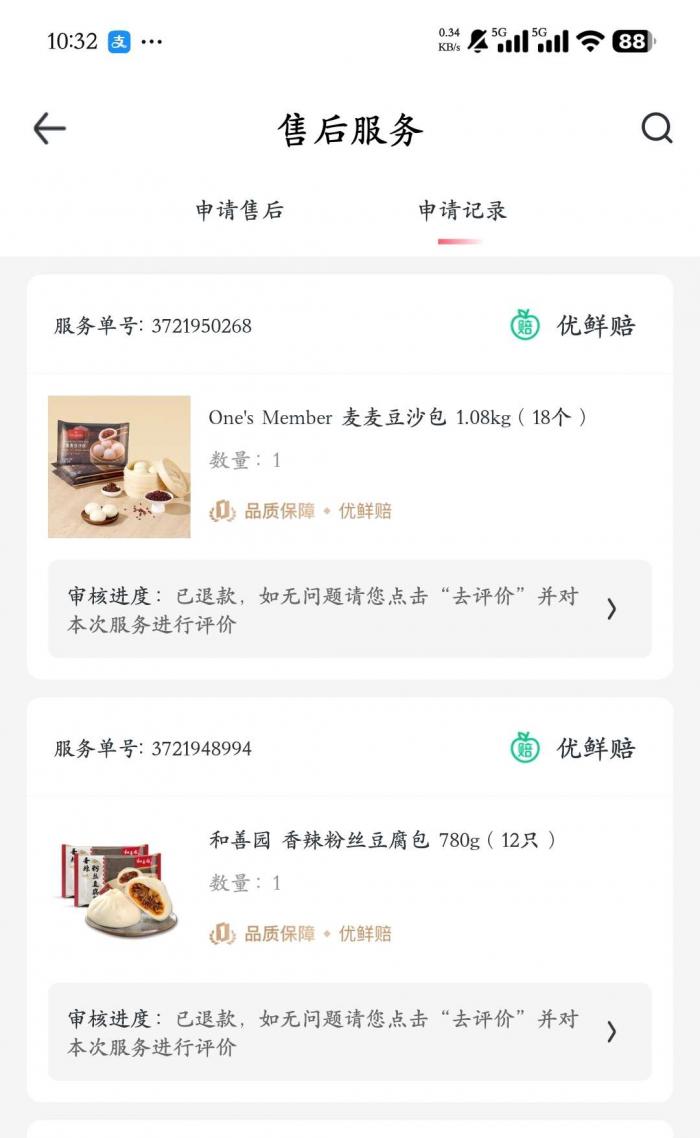Go back using the top-left arrow
This screenshot has height=1138, width=700.
click(x=49, y=128)
